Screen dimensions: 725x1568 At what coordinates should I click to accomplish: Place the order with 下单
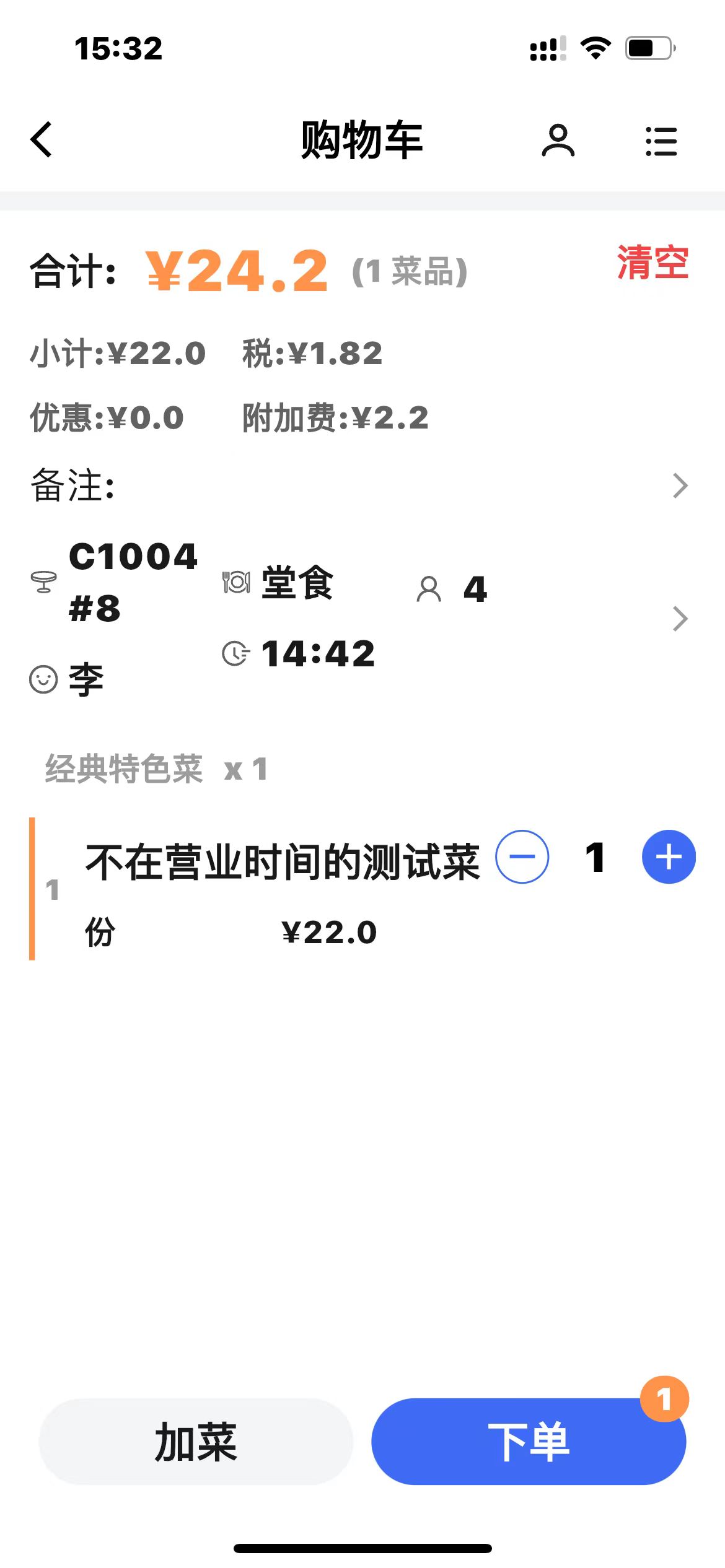tap(528, 1442)
